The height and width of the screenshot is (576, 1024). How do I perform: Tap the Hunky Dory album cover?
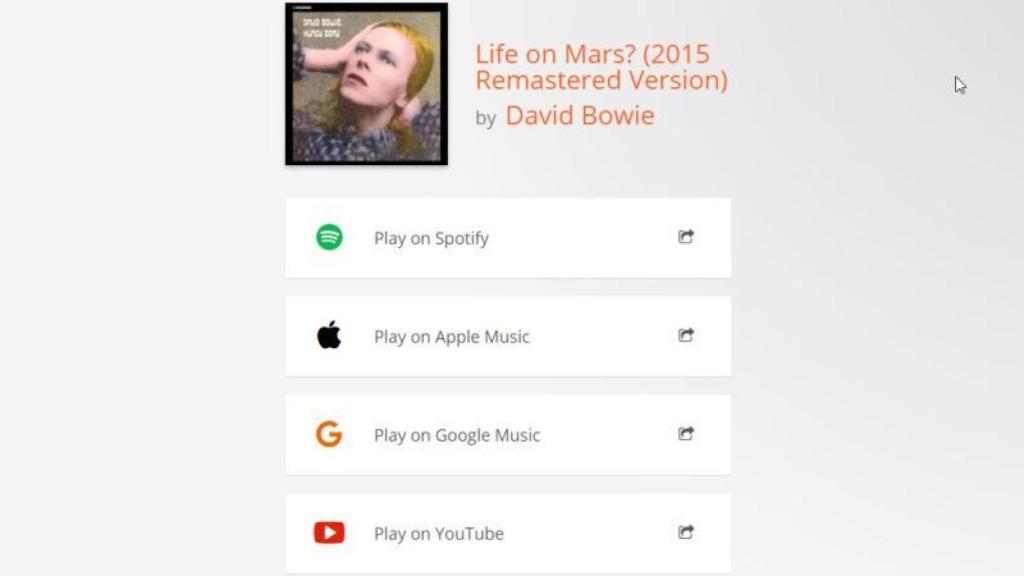tap(366, 84)
